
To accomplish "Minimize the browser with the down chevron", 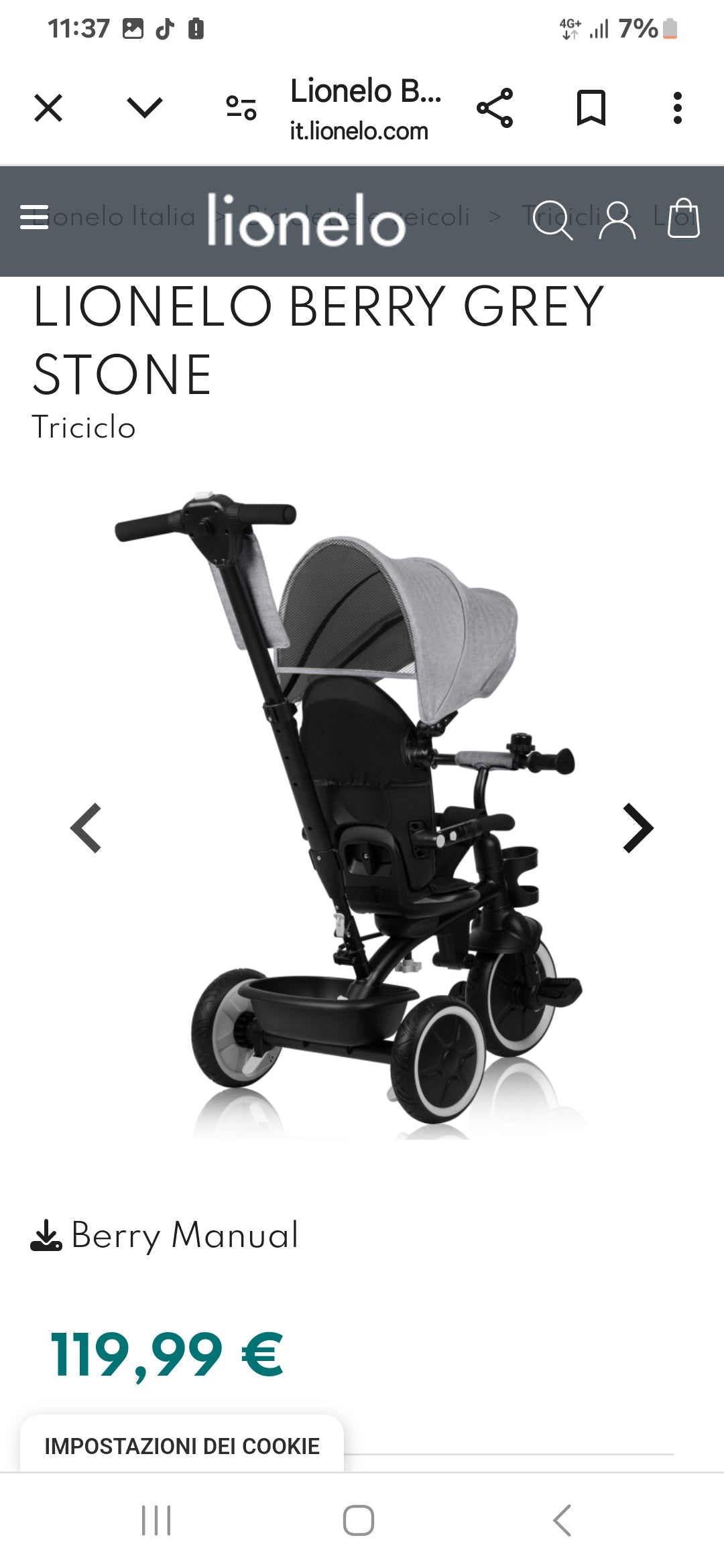I will tap(145, 107).
